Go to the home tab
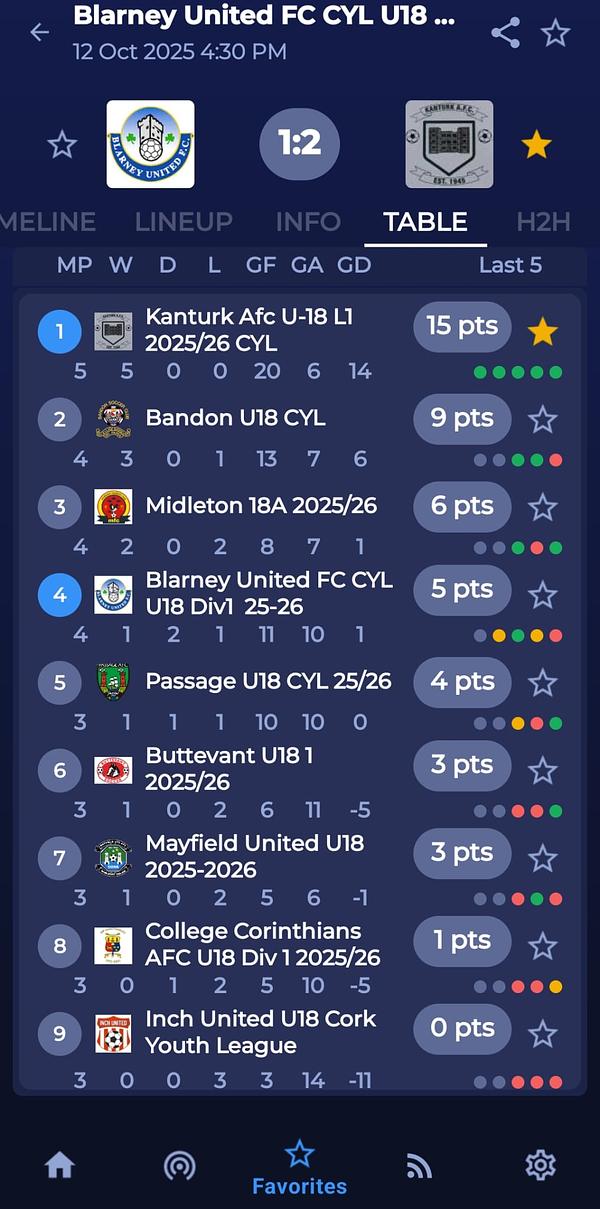 point(60,1165)
